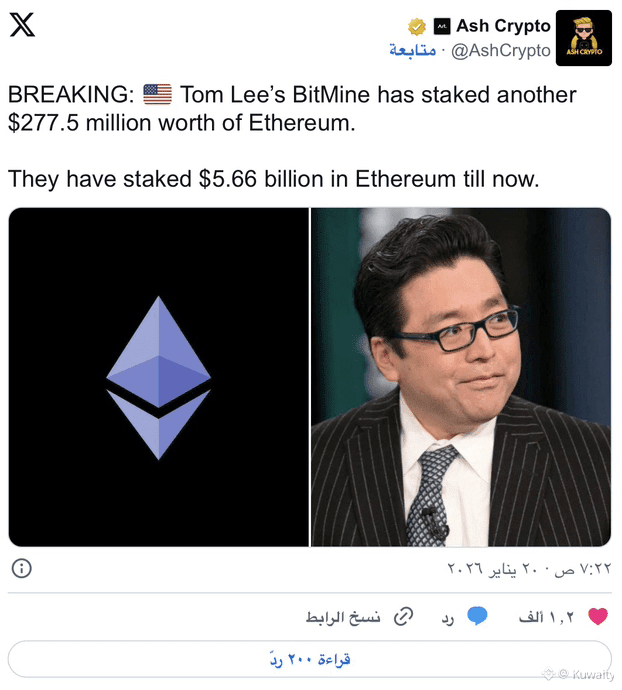Viewport: 622px width, 690px height.
Task: View the Tom Lee photo
Action: click(x=461, y=377)
